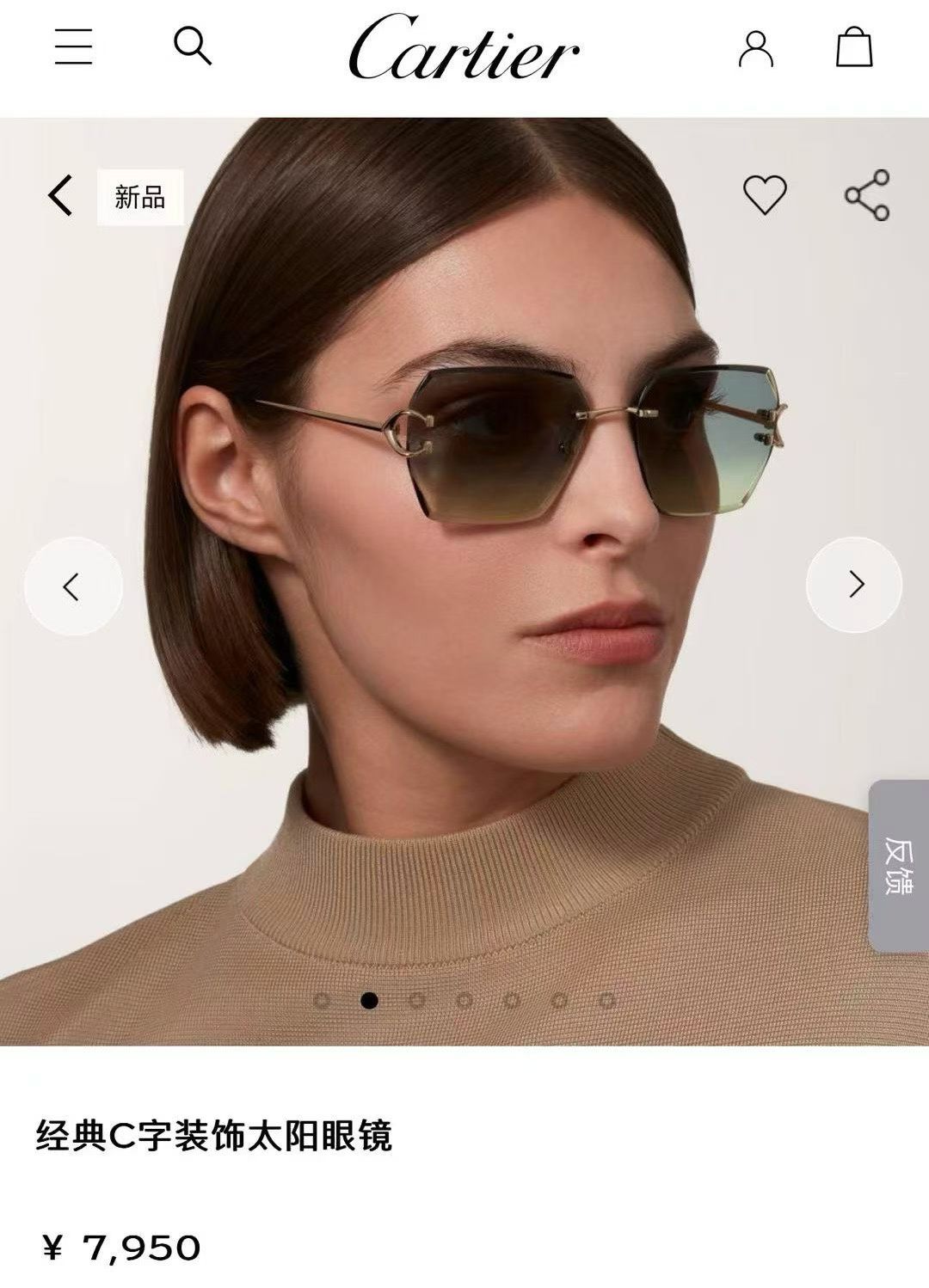Open the hamburger menu
929x1288 pixels.
tap(73, 46)
